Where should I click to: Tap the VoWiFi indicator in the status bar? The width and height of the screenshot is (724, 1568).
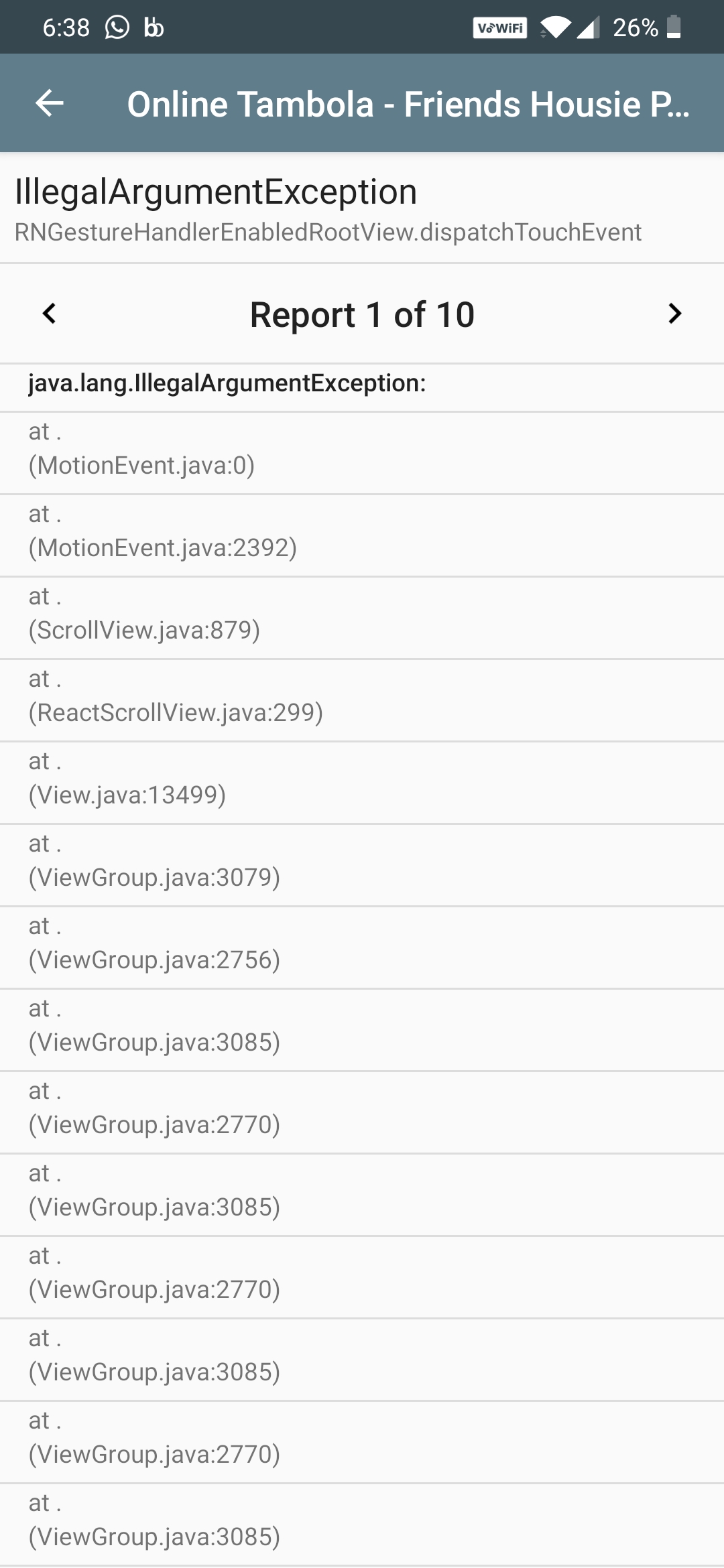point(499,28)
